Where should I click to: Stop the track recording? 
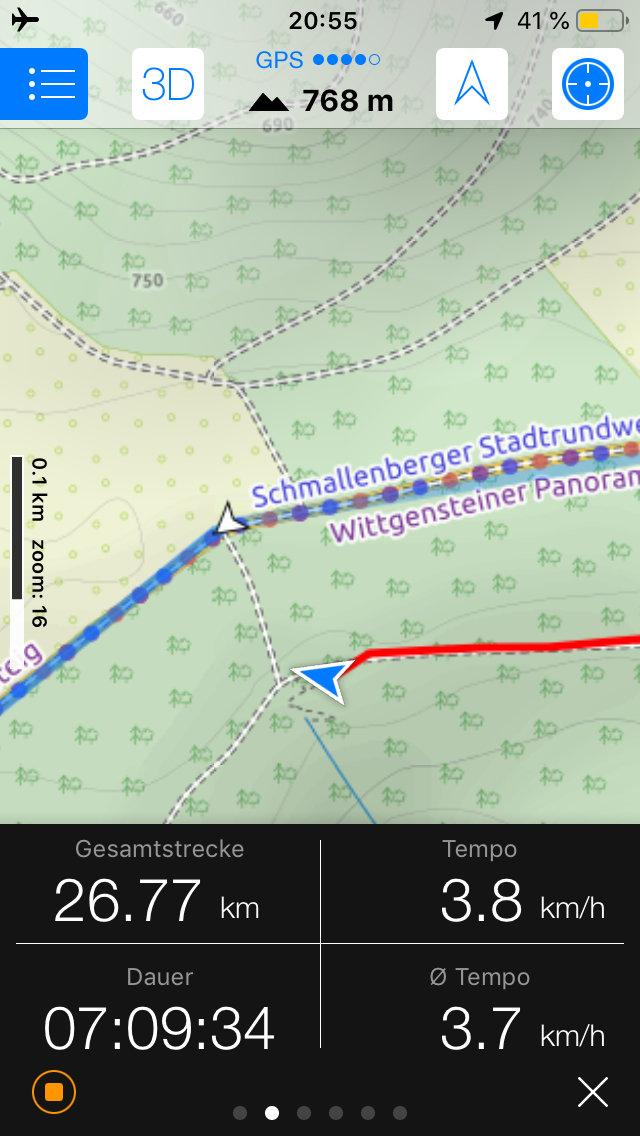(x=54, y=1091)
